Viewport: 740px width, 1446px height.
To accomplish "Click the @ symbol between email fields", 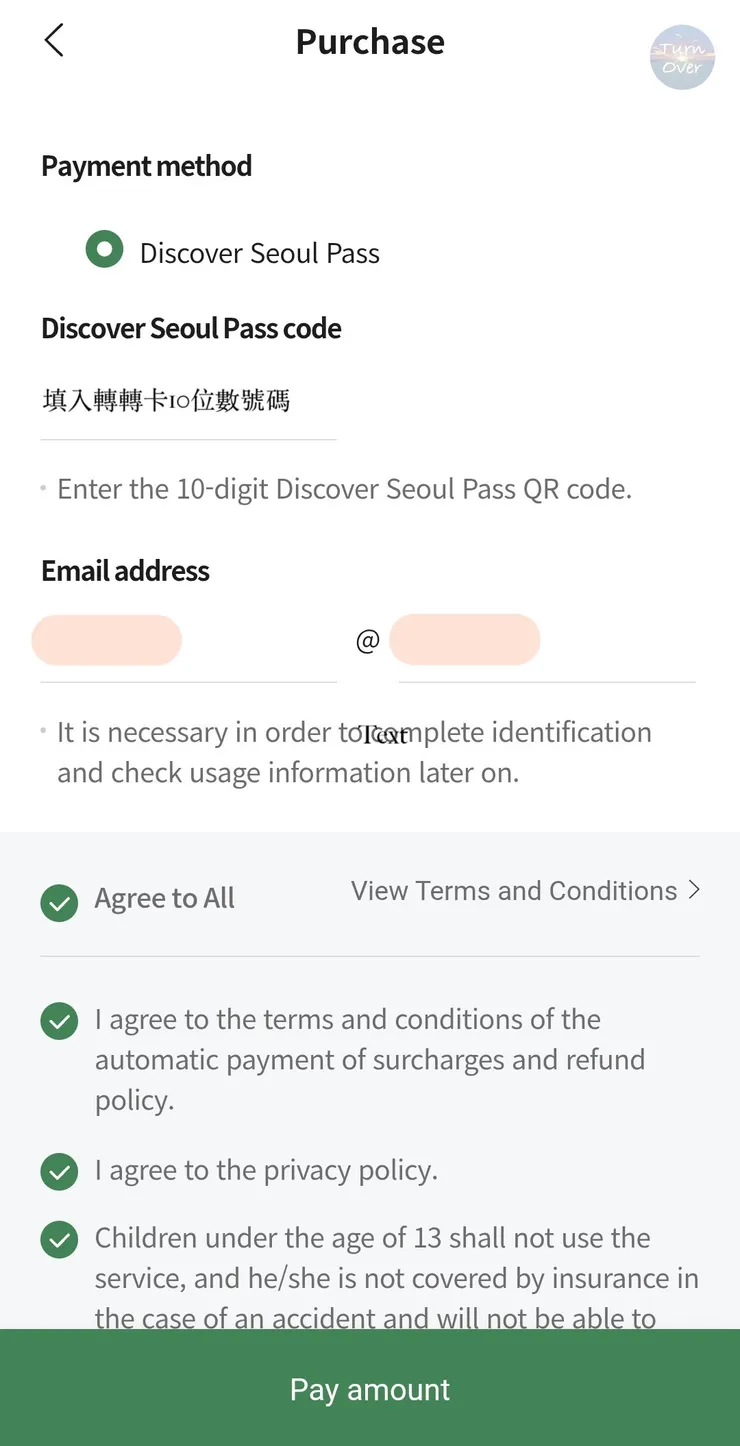I will 368,640.
